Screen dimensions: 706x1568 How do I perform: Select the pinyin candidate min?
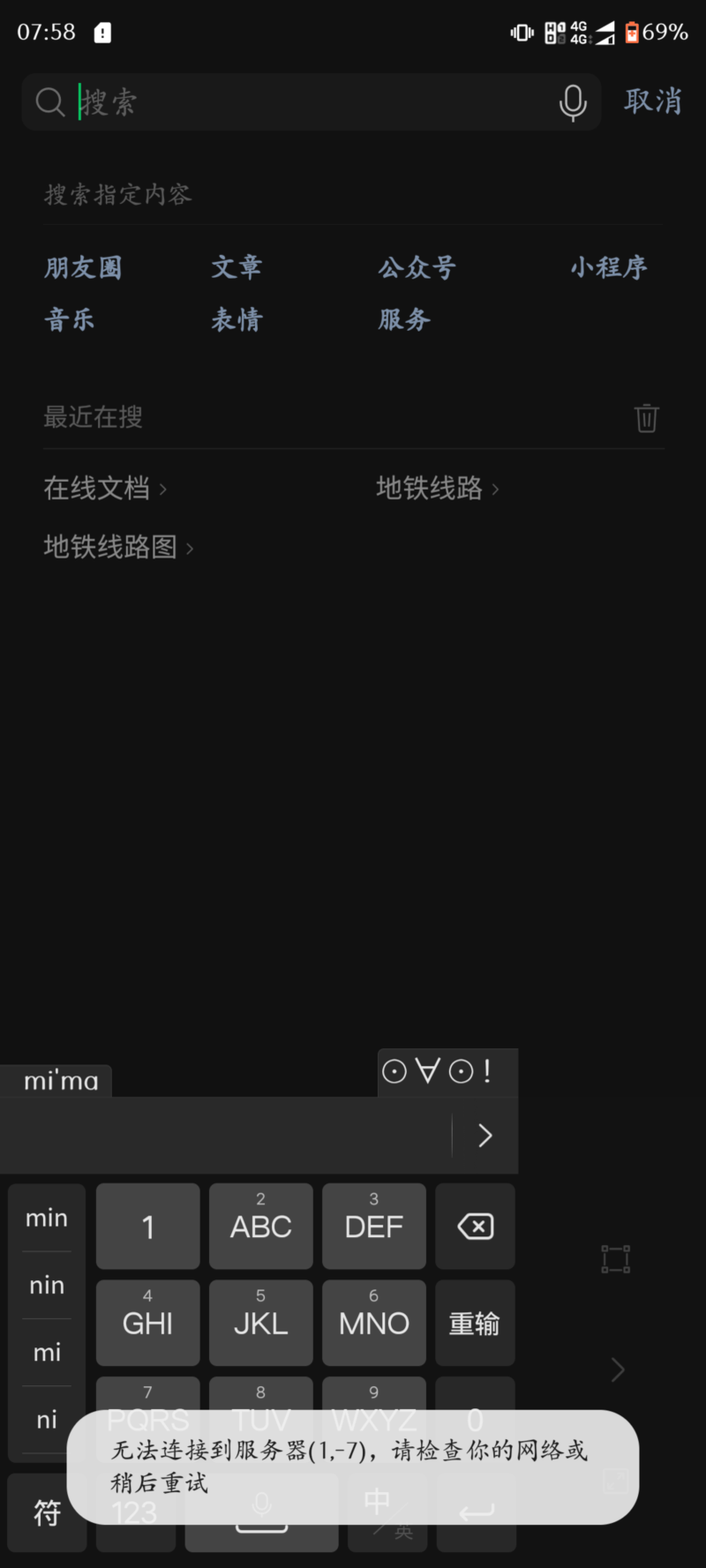[47, 1219]
